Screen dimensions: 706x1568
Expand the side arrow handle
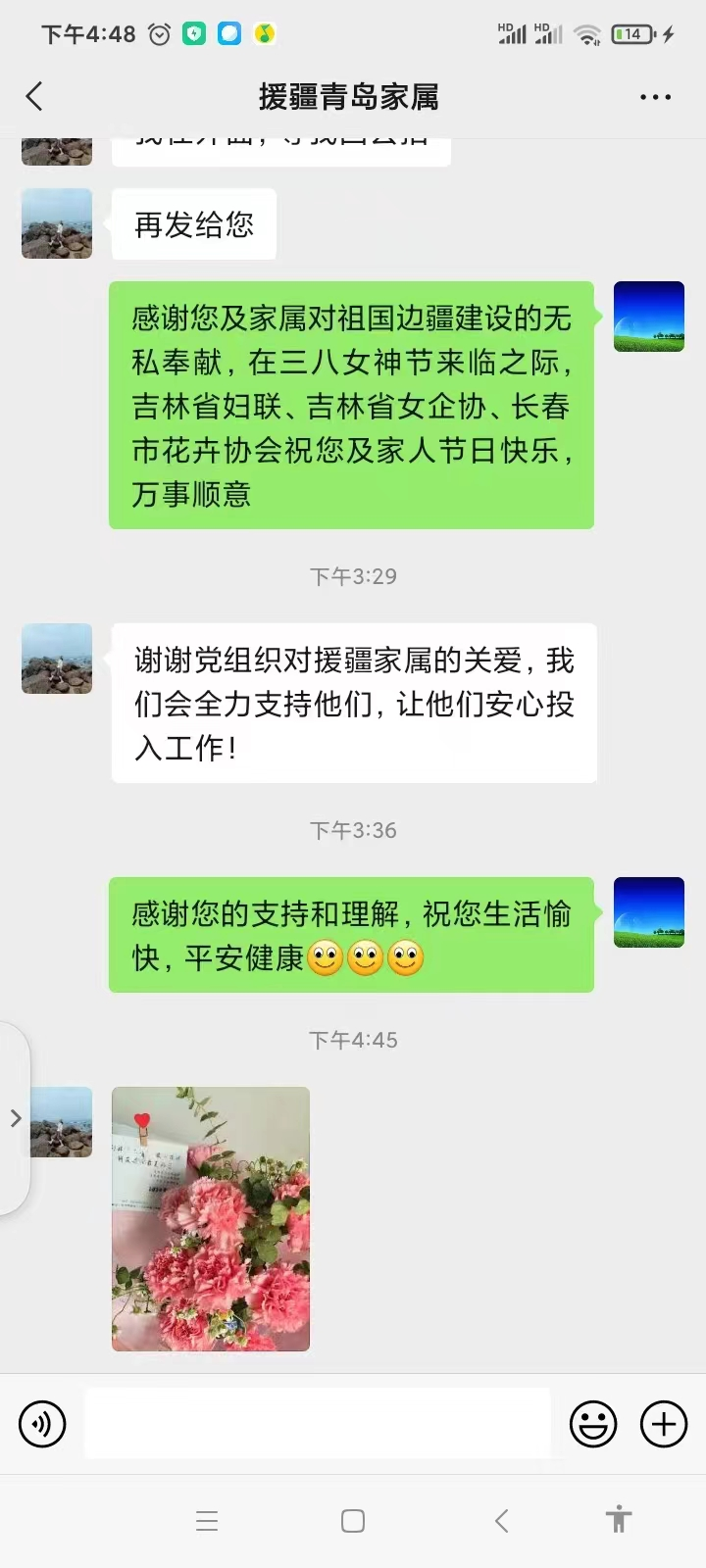click(15, 1118)
